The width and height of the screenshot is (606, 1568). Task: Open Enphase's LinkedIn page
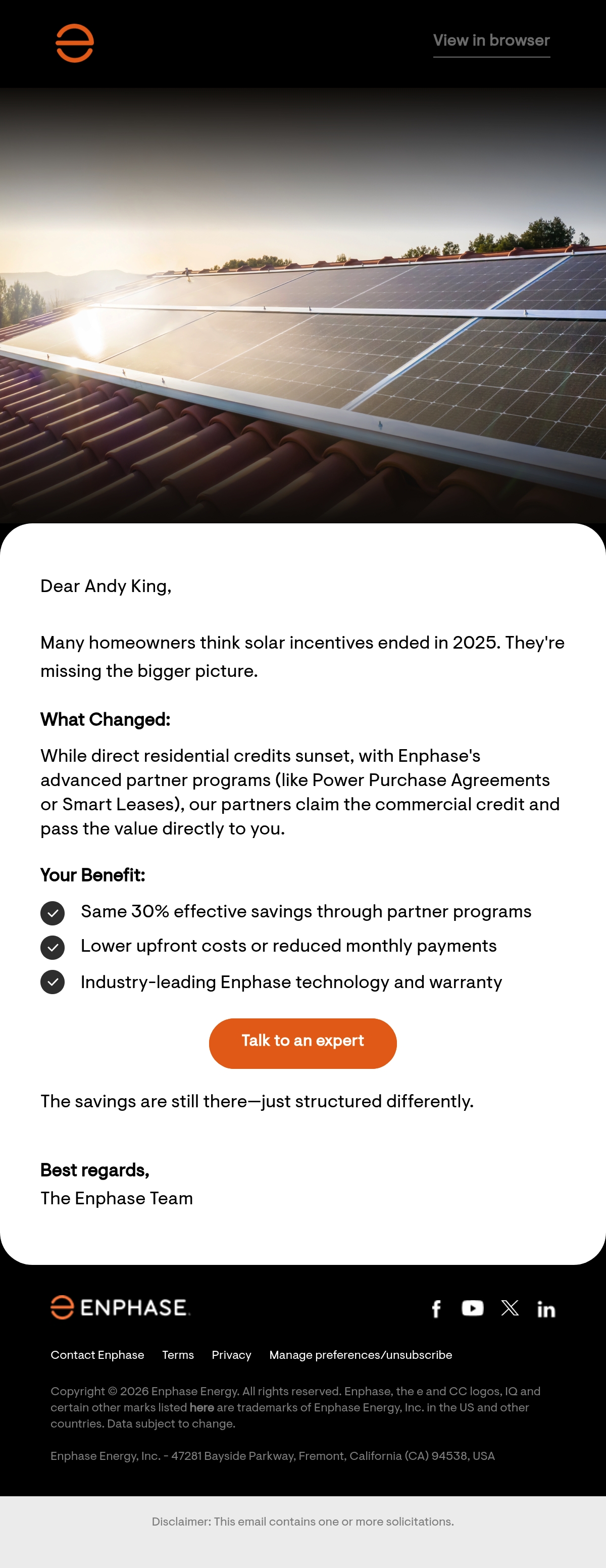[546, 1309]
